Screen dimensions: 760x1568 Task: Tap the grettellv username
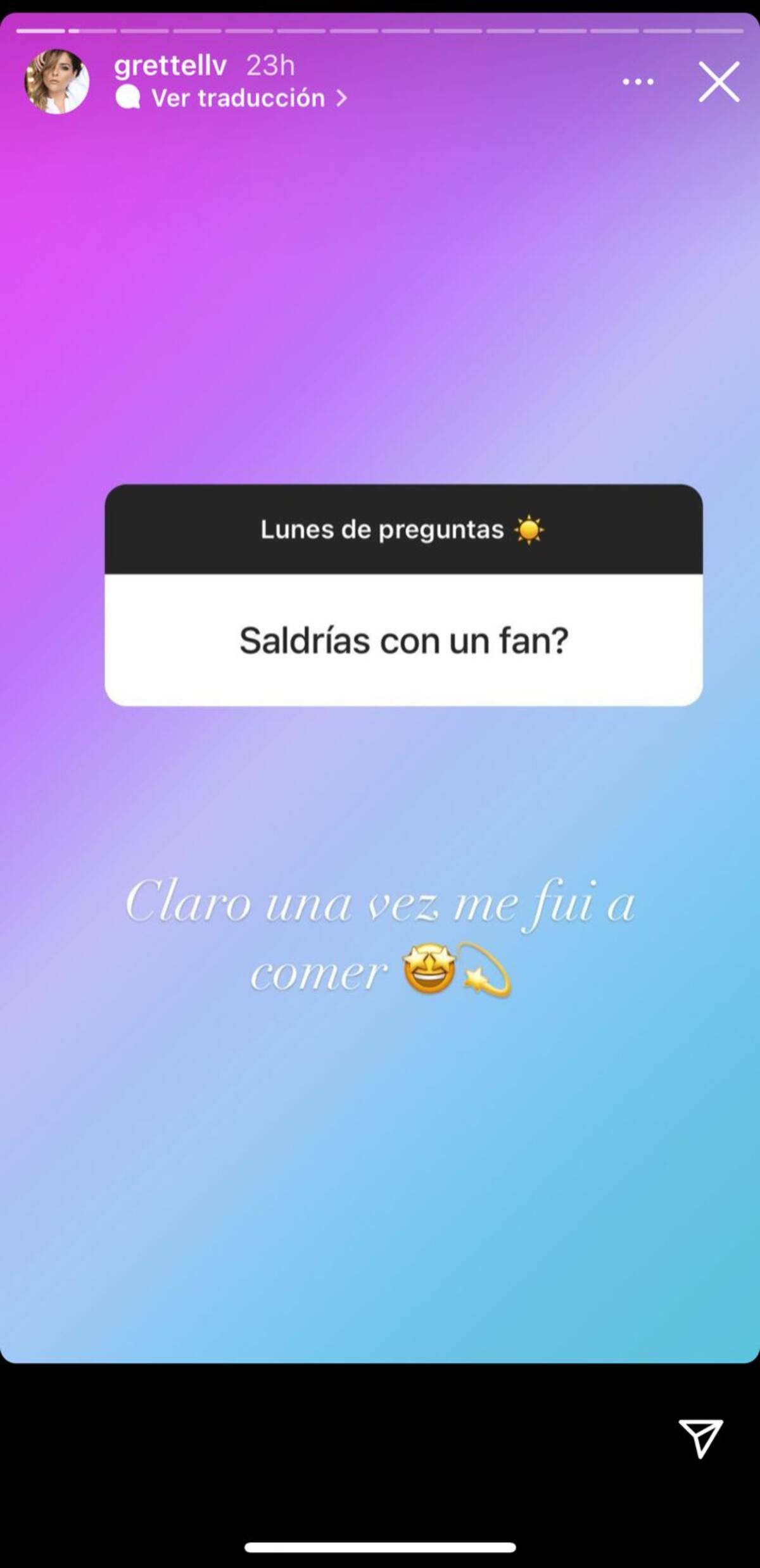click(x=170, y=66)
